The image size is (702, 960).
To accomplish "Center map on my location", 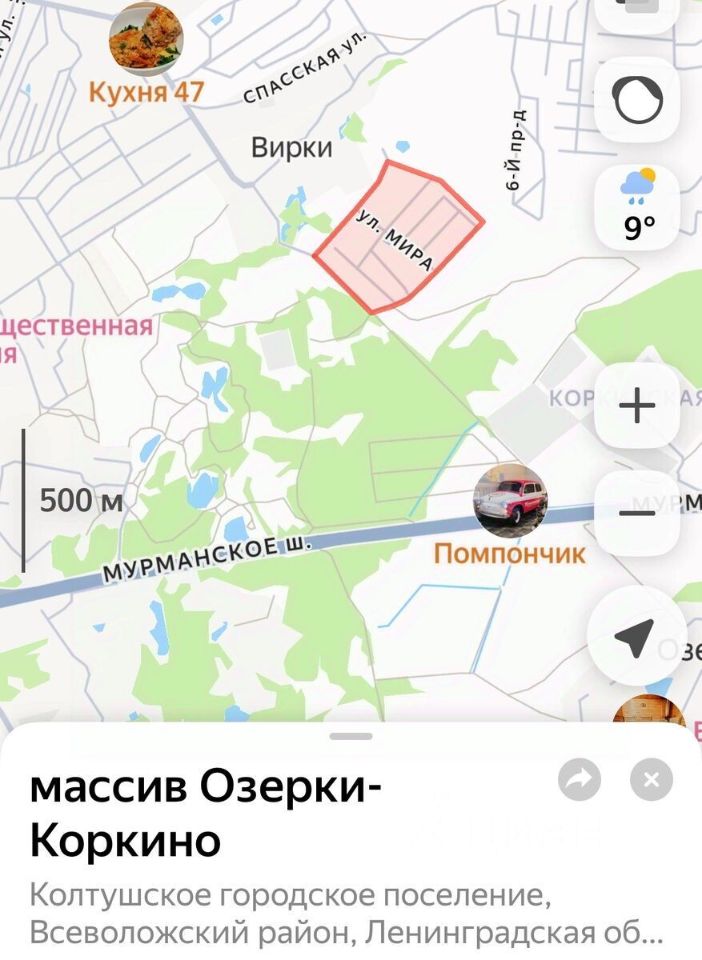I will (636, 636).
